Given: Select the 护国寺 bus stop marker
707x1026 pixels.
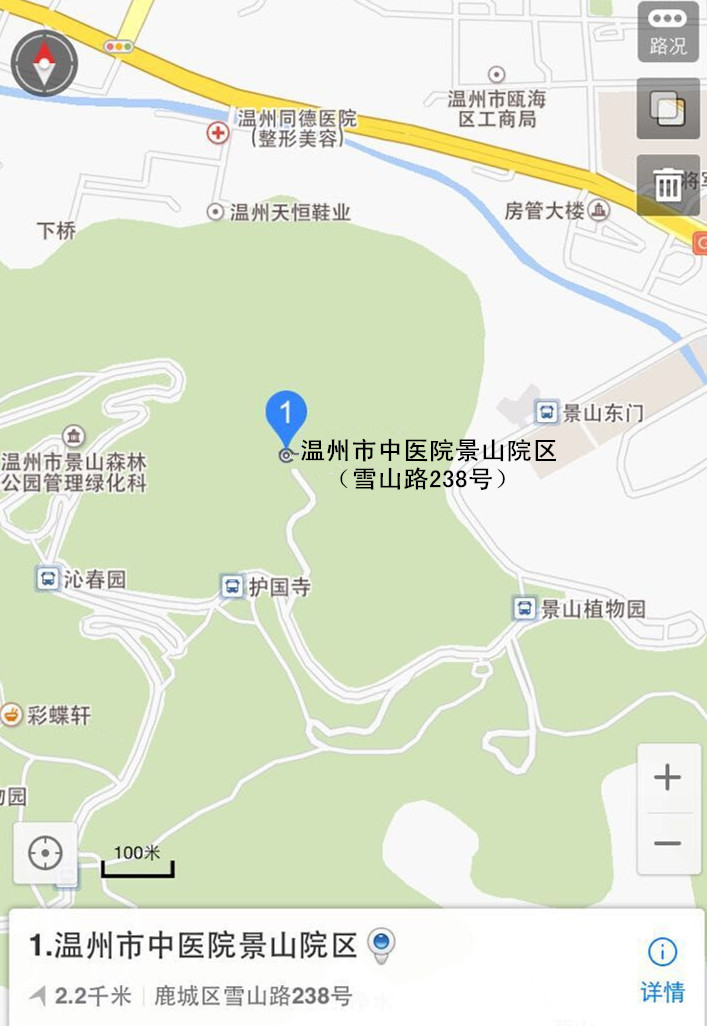Looking at the screenshot, I should click(x=232, y=587).
